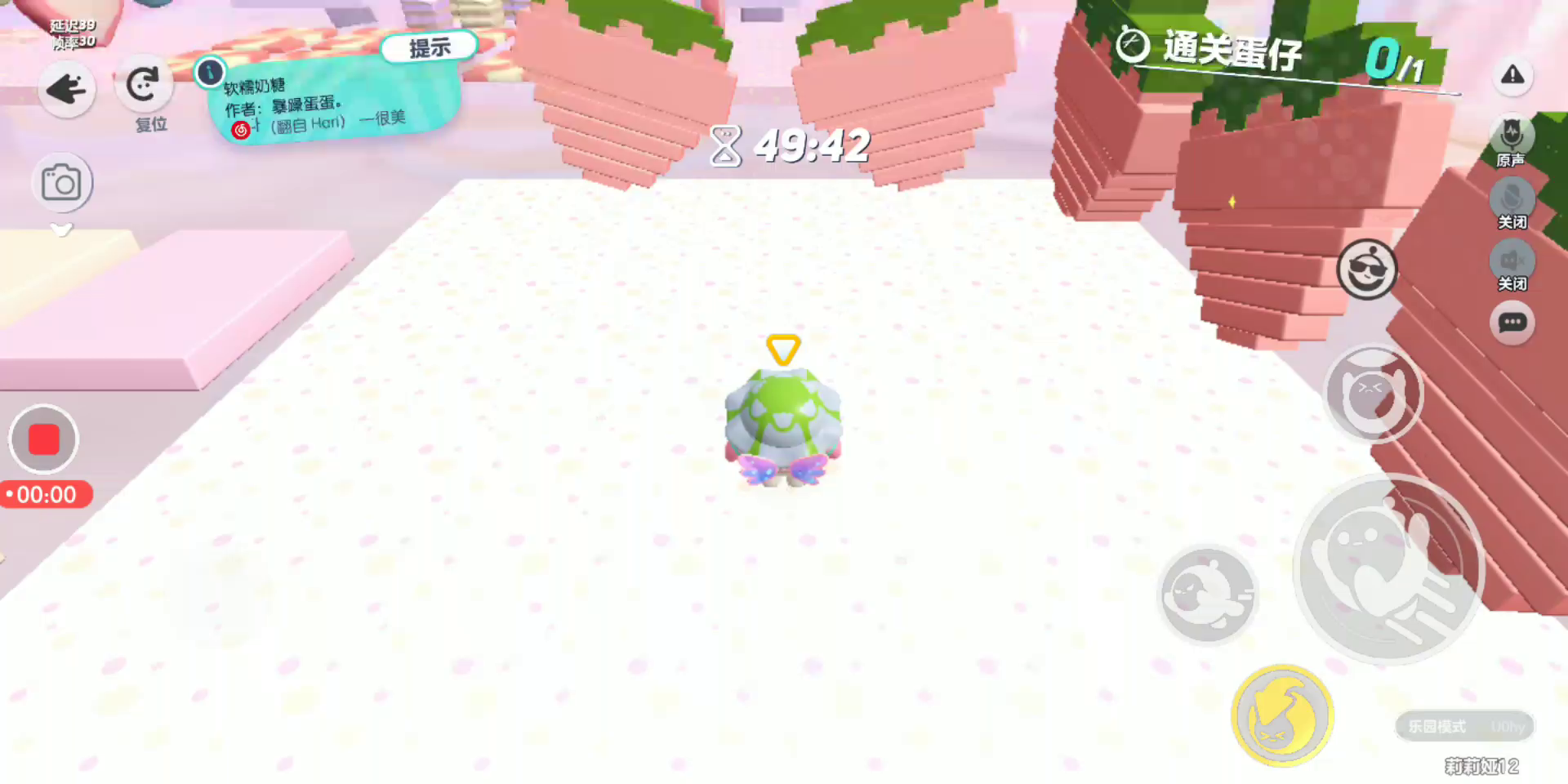Viewport: 1568px width, 784px height.
Task: Activate the yellow skill button
Action: click(1282, 716)
